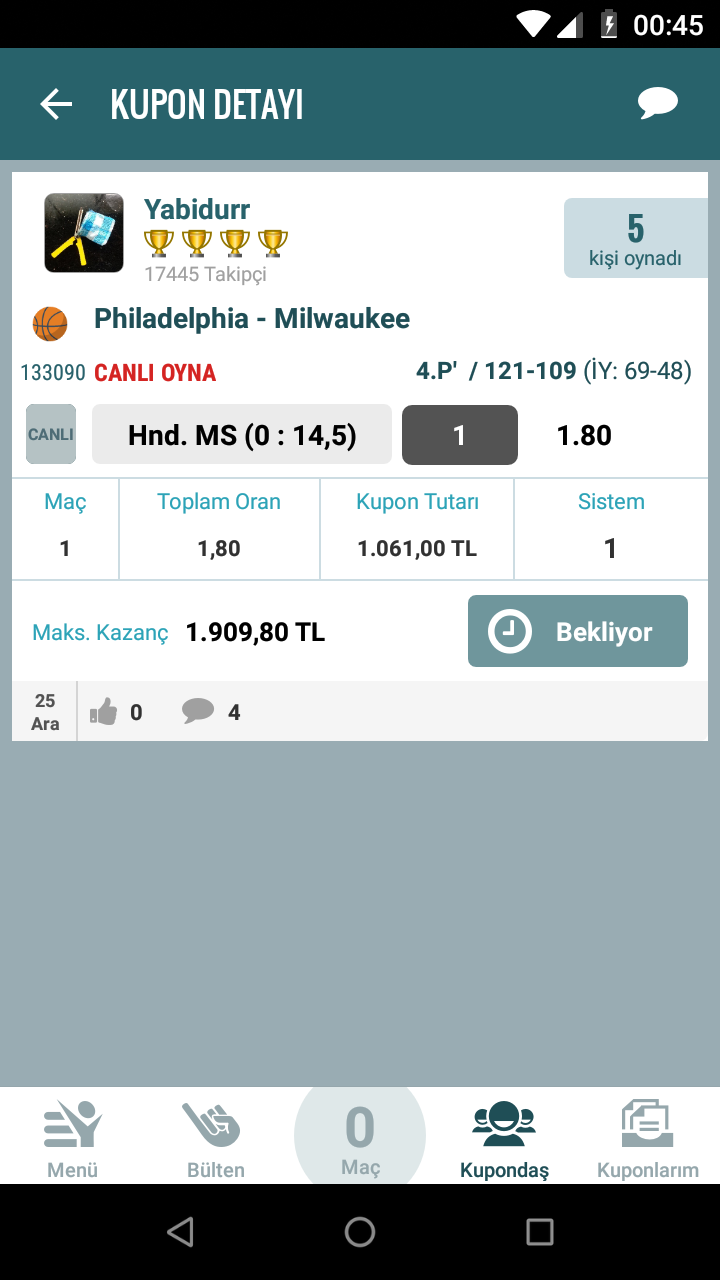Viewport: 720px width, 1280px height.
Task: Switch to Bülten tab
Action: (x=215, y=1138)
